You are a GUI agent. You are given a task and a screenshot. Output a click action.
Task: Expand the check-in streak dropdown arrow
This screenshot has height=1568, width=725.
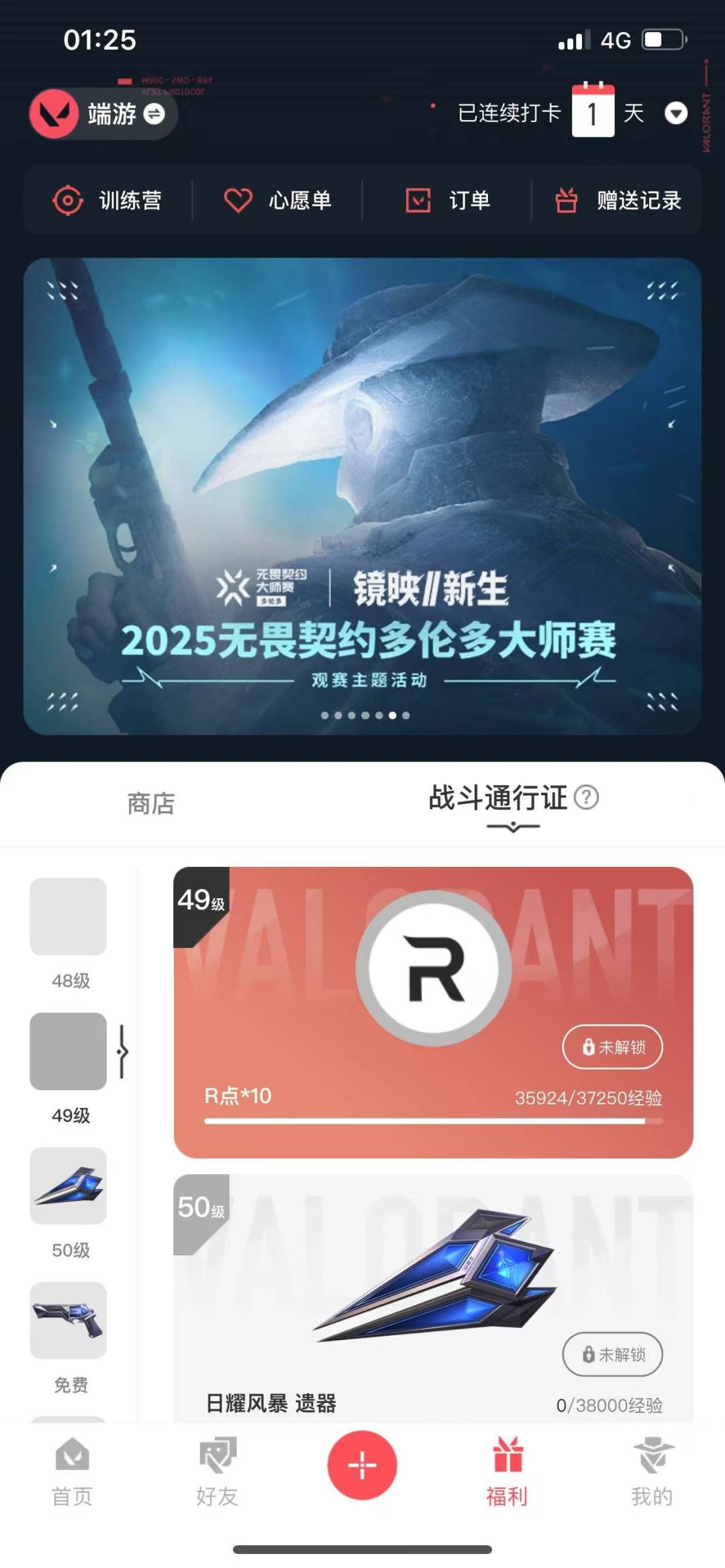pos(675,113)
